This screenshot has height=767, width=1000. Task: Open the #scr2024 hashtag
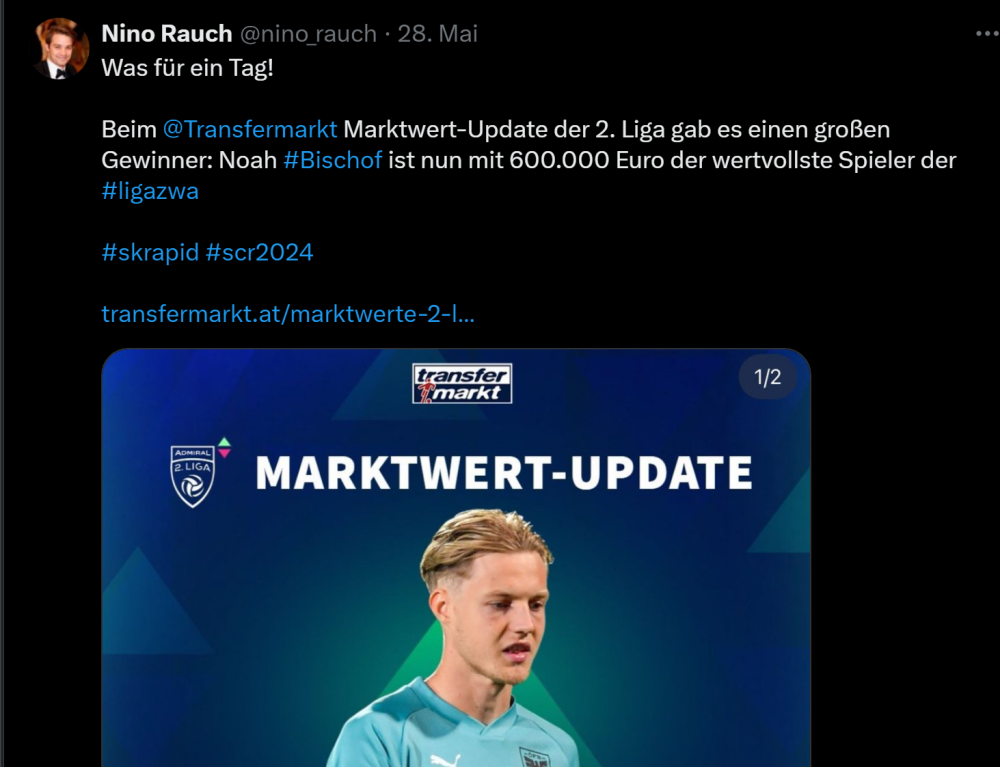pos(259,252)
